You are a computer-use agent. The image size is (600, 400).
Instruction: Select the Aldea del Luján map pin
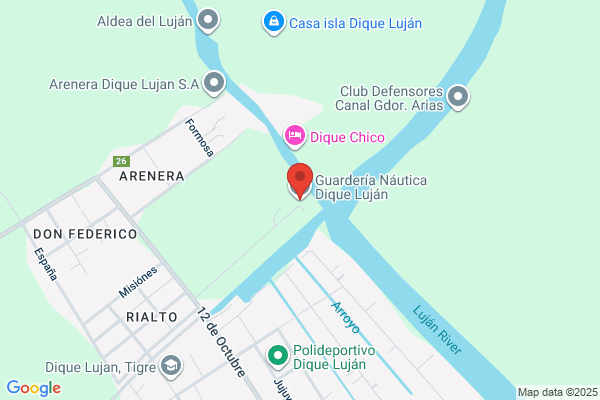208,20
